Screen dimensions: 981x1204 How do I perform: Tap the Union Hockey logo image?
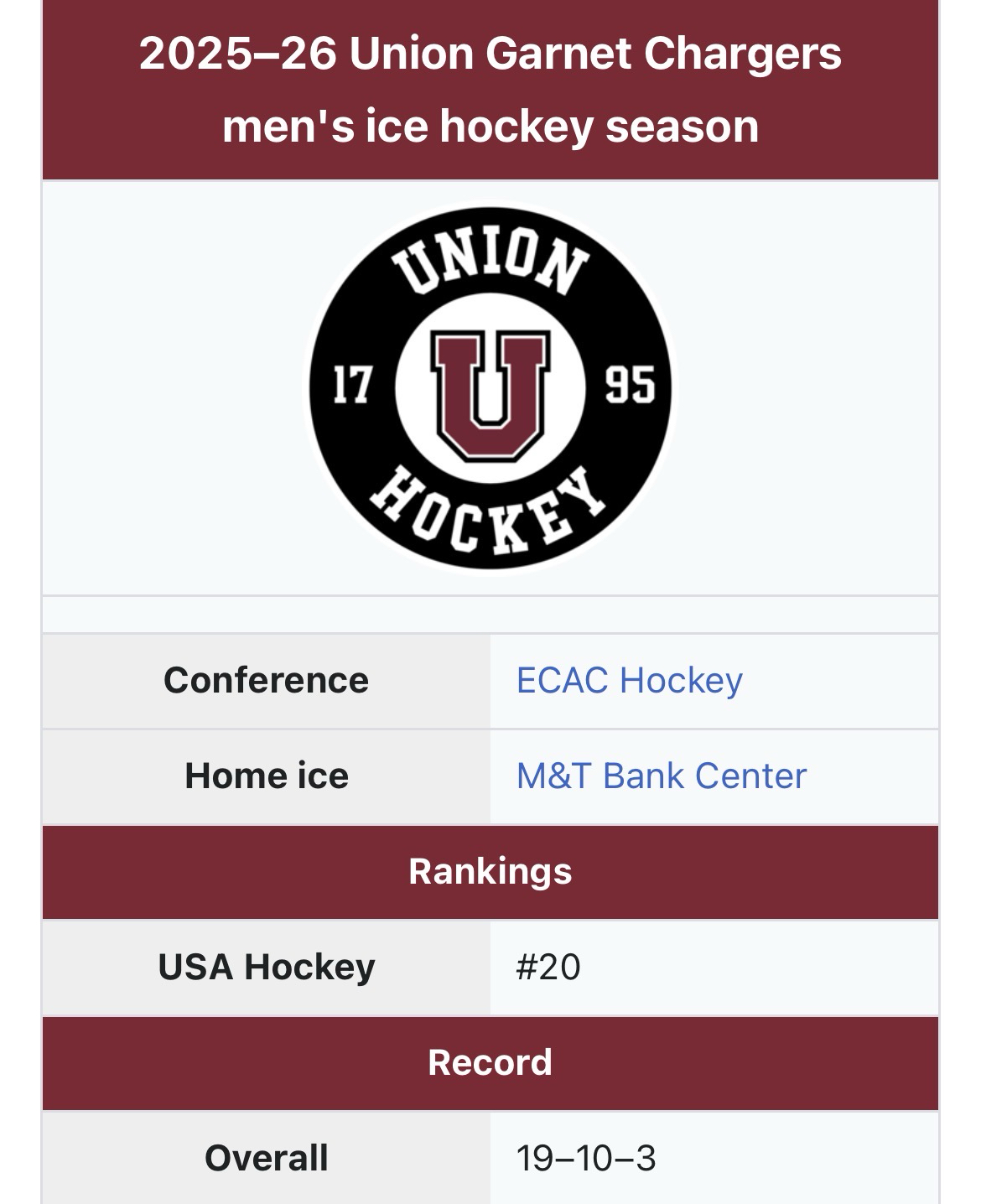coord(490,387)
